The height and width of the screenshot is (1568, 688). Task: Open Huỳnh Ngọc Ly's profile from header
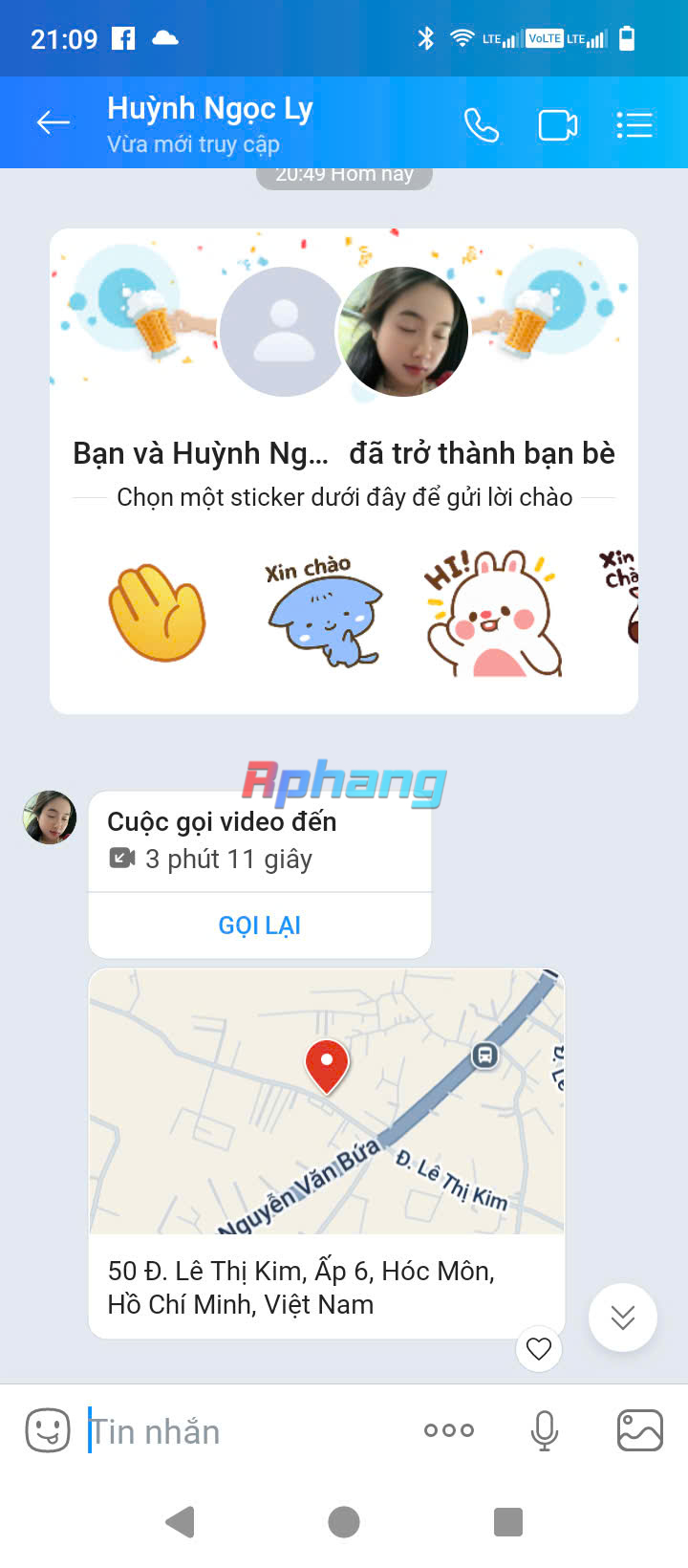click(210, 123)
